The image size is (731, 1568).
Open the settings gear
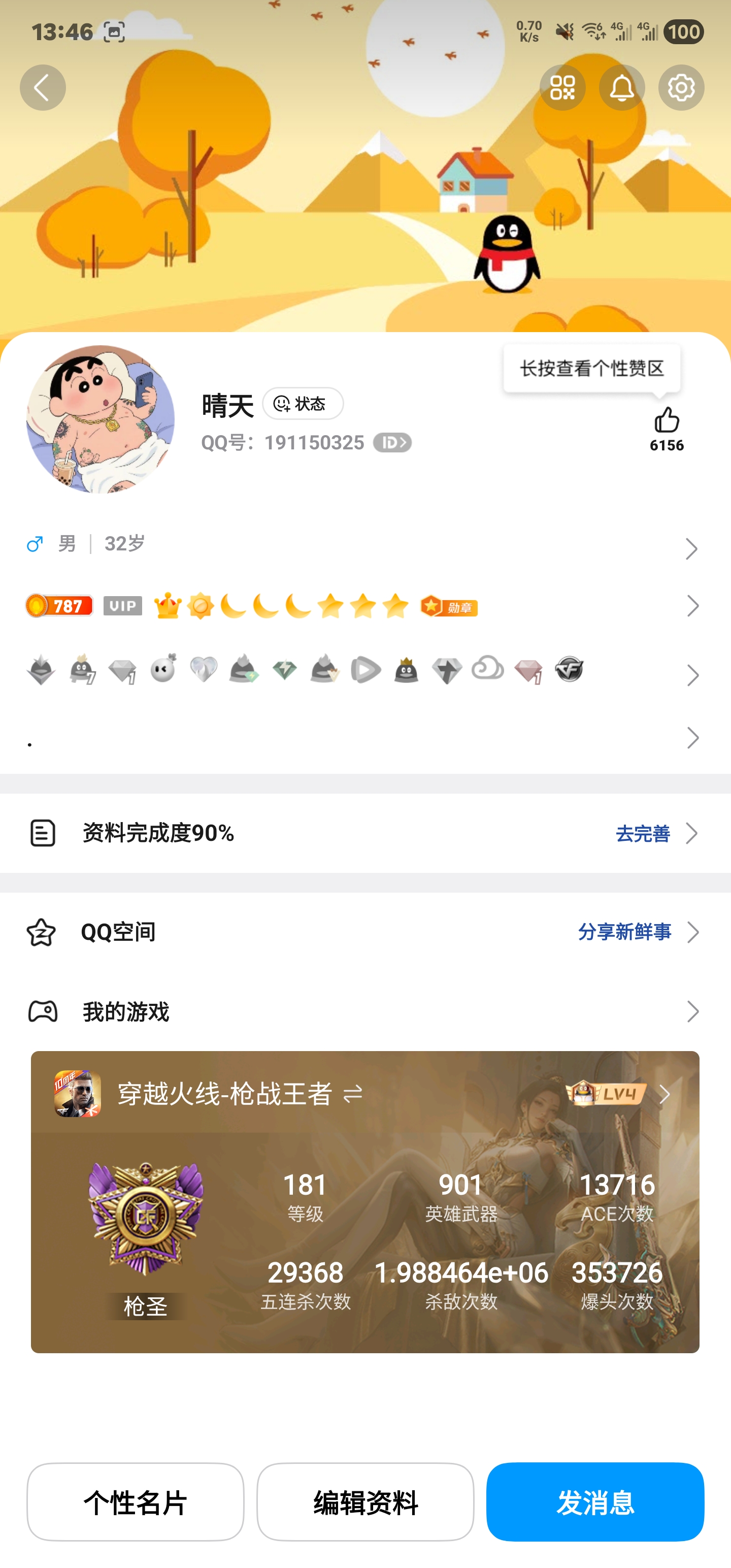coord(680,88)
